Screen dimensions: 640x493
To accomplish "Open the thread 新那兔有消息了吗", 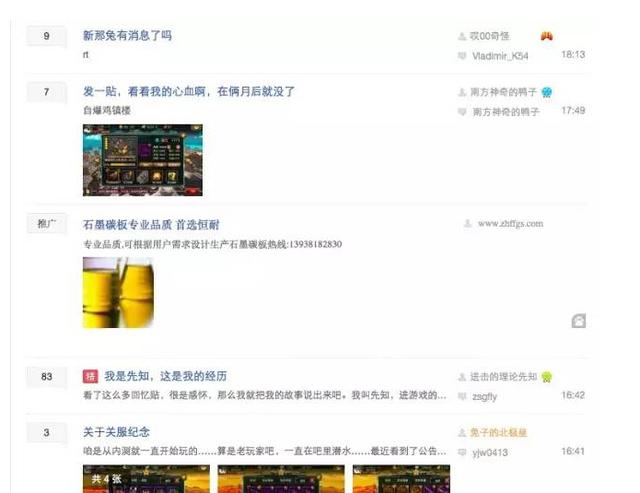I will [127, 35].
